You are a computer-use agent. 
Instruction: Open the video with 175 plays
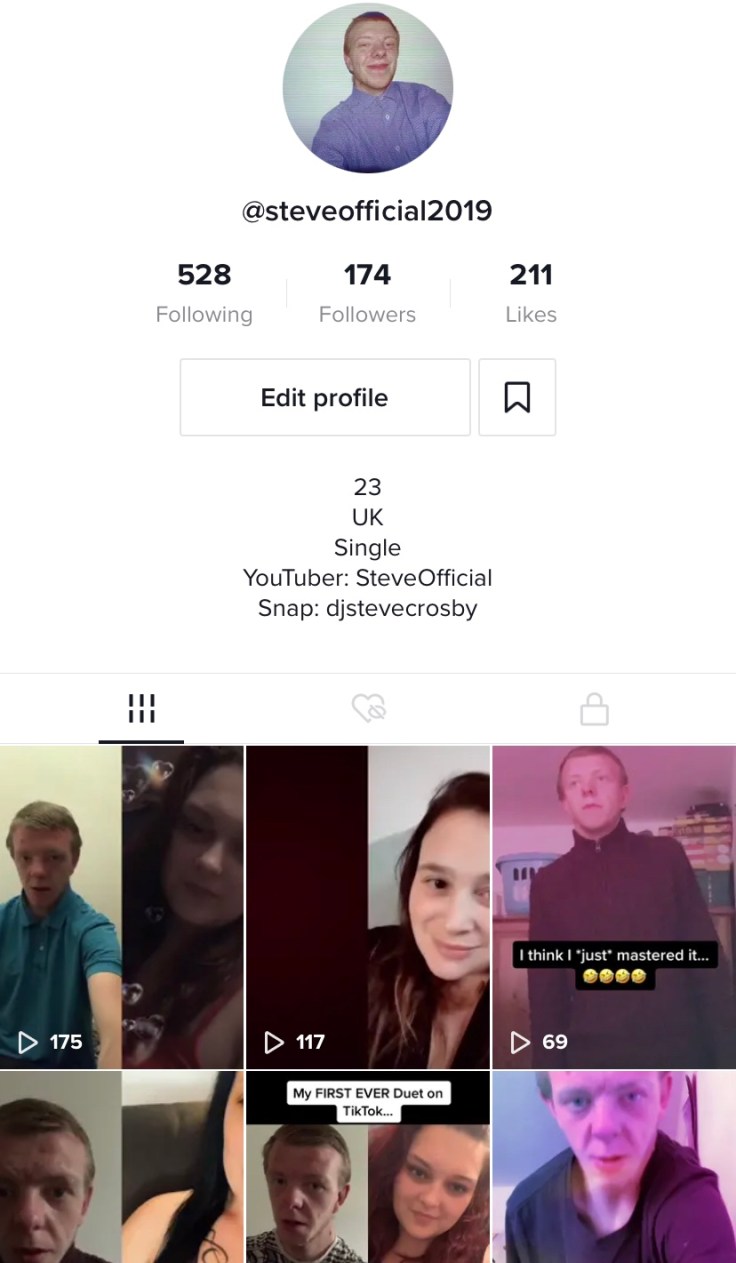pyautogui.click(x=121, y=907)
